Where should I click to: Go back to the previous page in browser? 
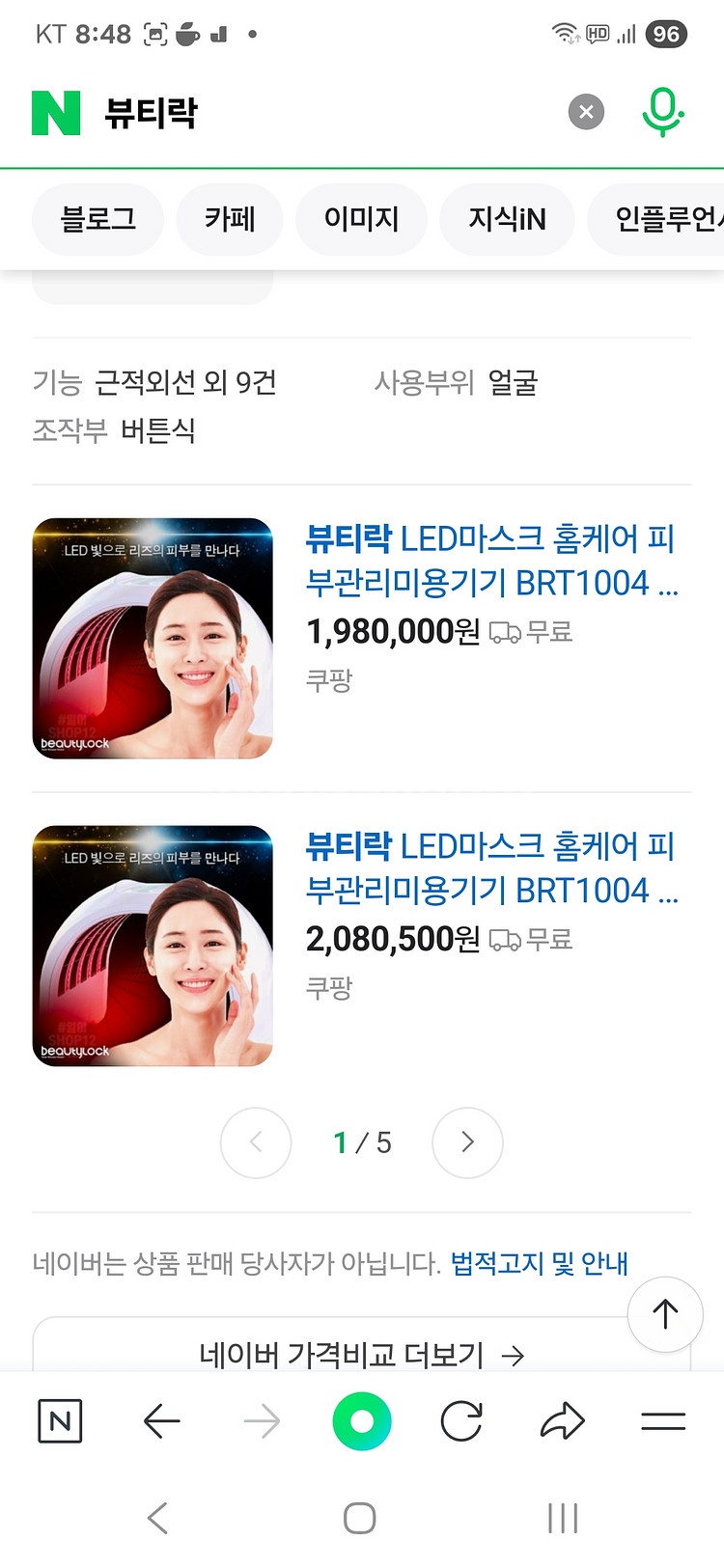161,1421
